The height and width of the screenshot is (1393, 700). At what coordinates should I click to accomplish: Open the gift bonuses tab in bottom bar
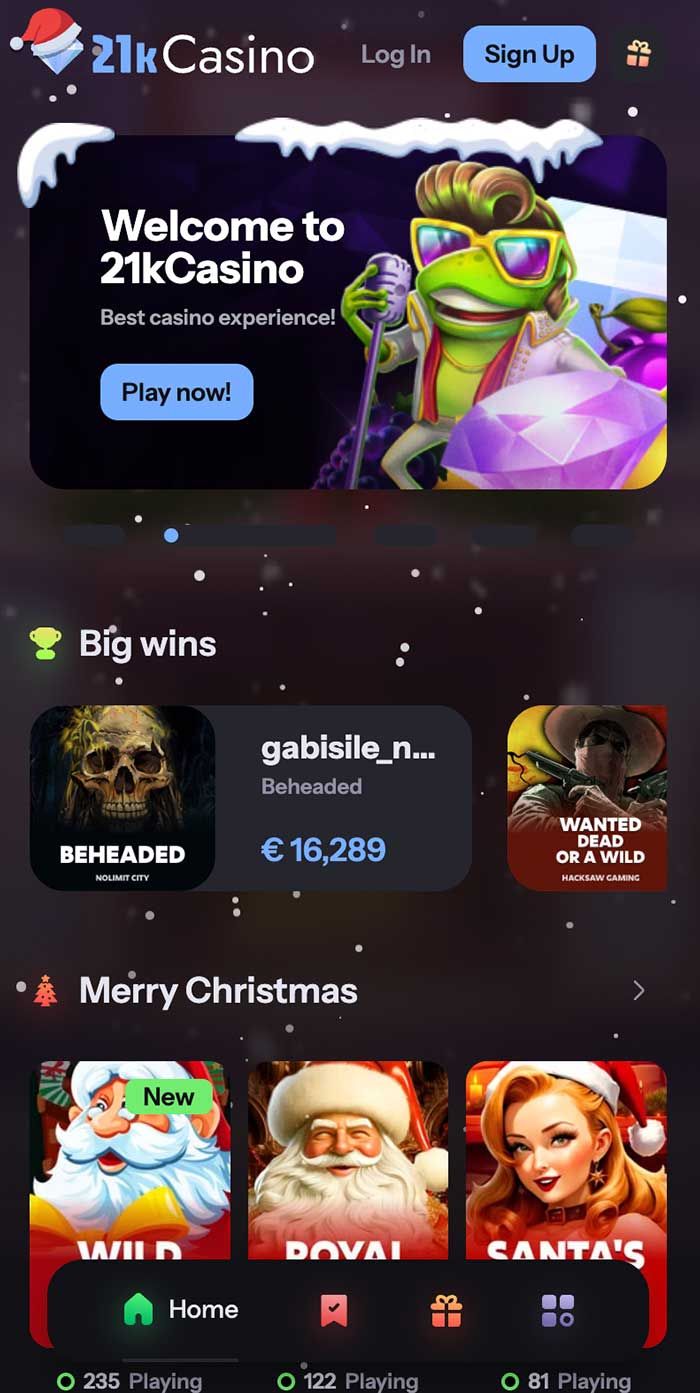pos(446,1310)
